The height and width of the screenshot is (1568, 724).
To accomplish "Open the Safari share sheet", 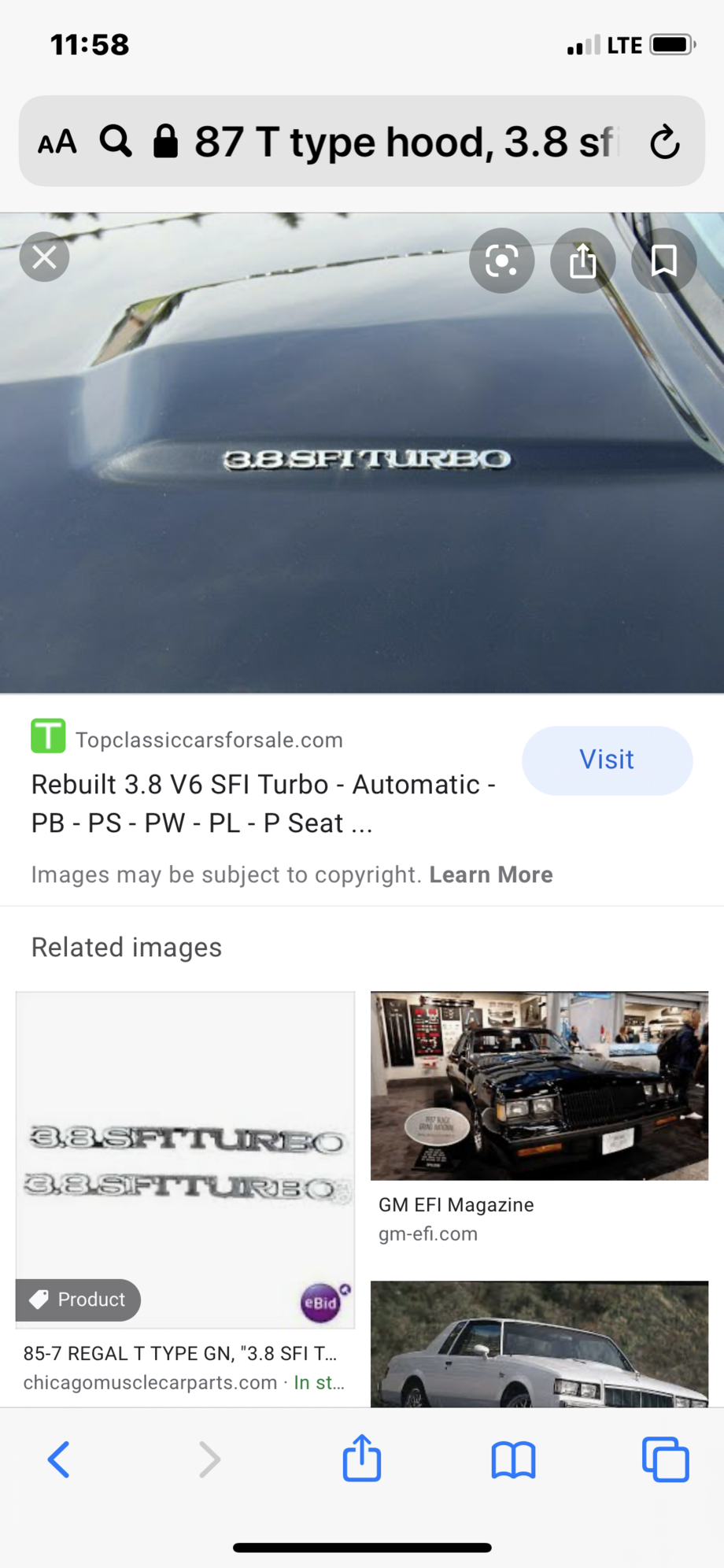I will tap(362, 1458).
